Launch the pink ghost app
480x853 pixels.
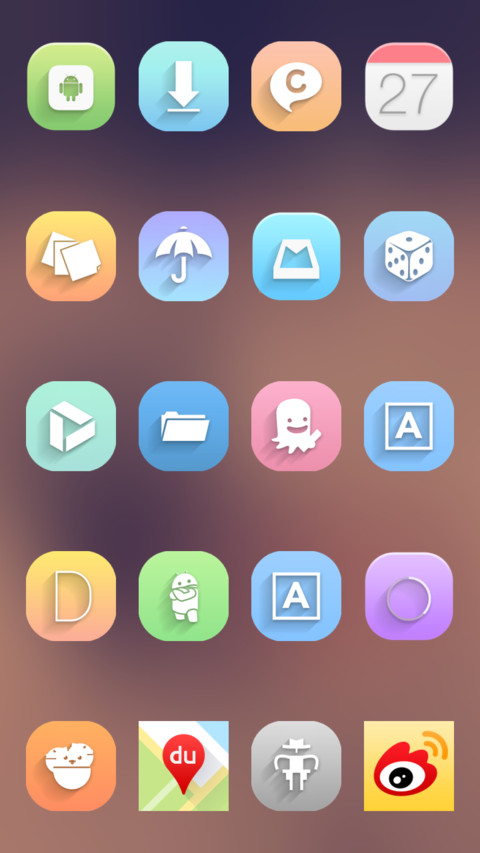tap(296, 426)
